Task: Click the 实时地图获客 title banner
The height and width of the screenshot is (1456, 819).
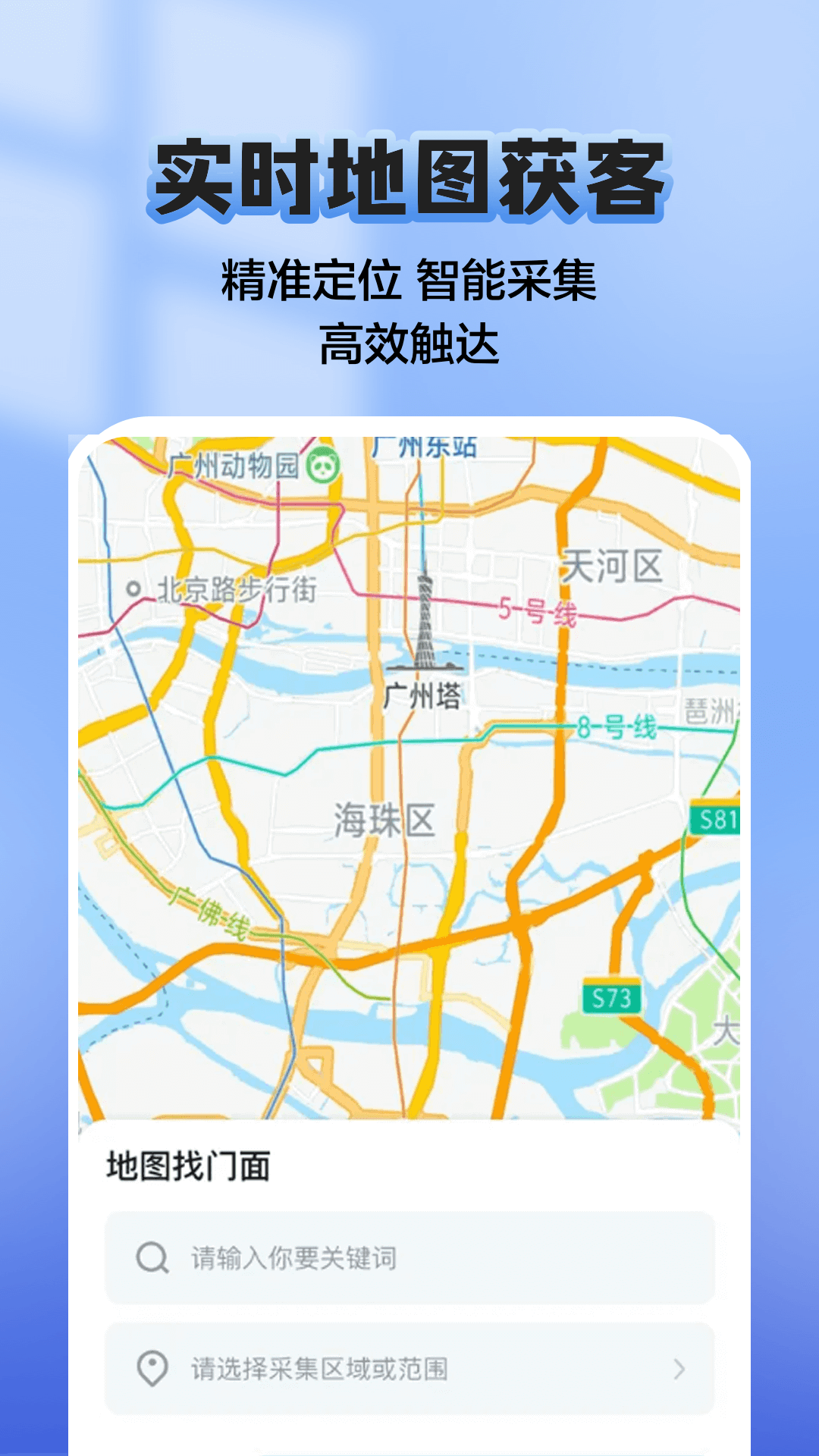Action: 409,176
